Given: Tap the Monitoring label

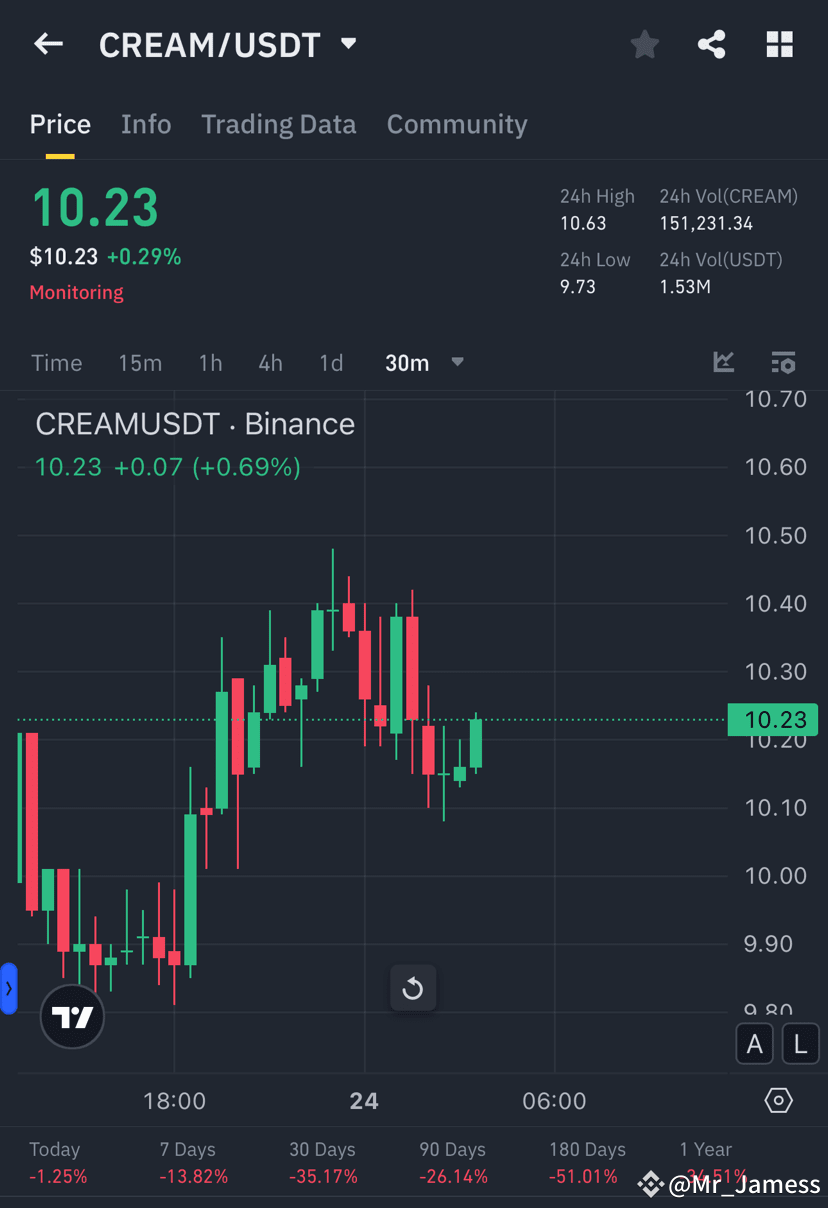Looking at the screenshot, I should coord(76,292).
